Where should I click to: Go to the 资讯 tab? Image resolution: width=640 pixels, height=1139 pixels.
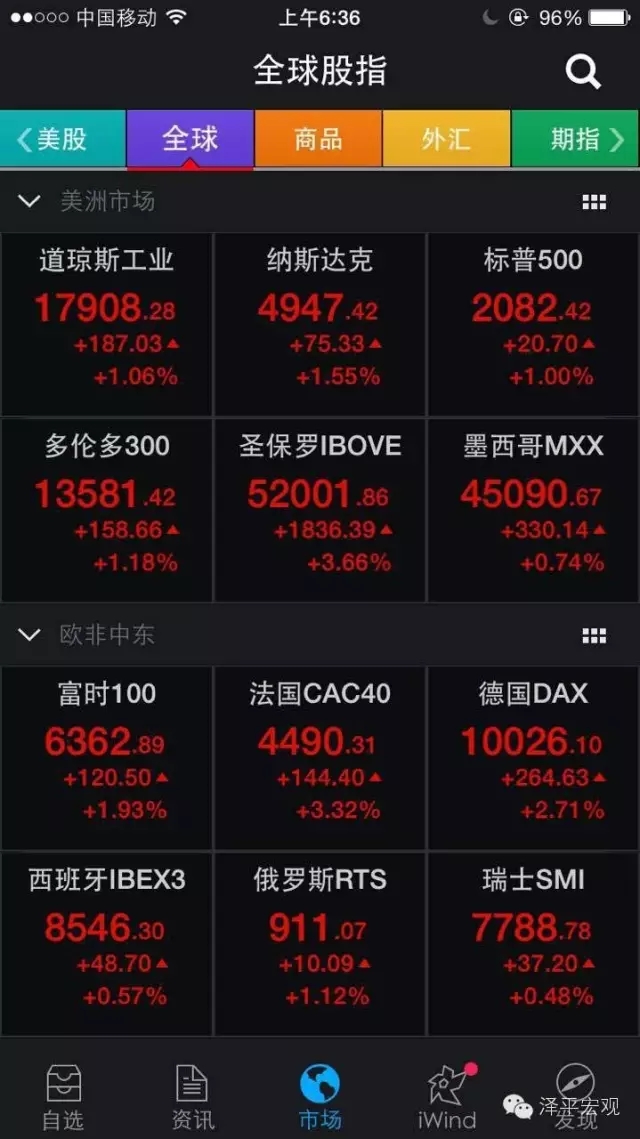coord(193,1097)
